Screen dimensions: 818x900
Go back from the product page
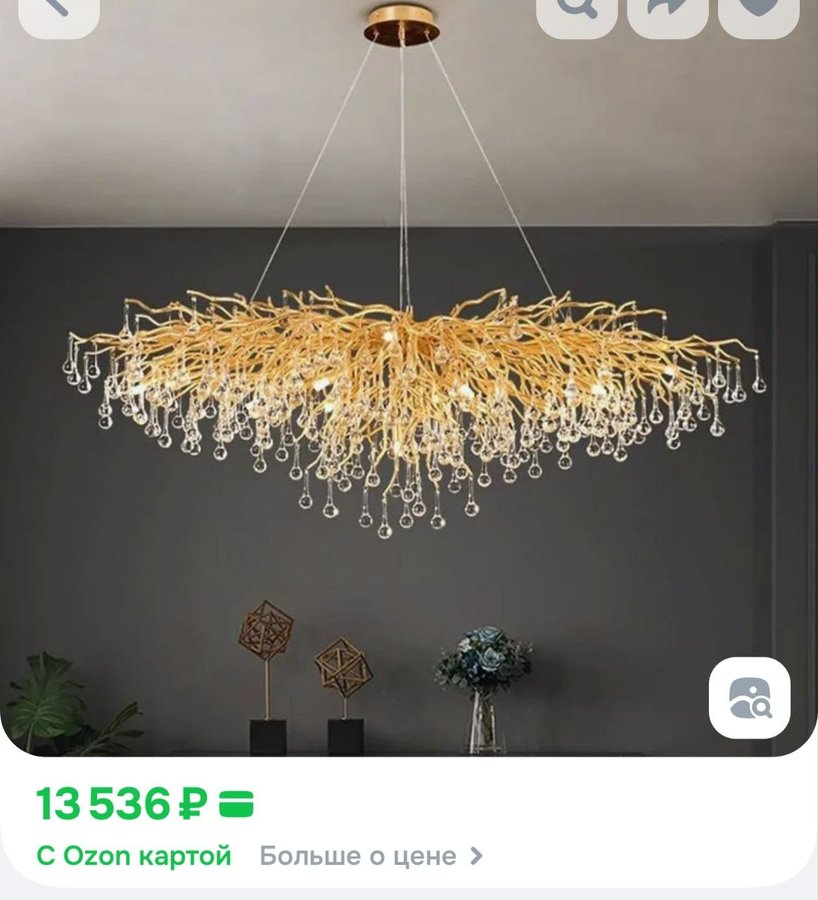pyautogui.click(x=58, y=10)
